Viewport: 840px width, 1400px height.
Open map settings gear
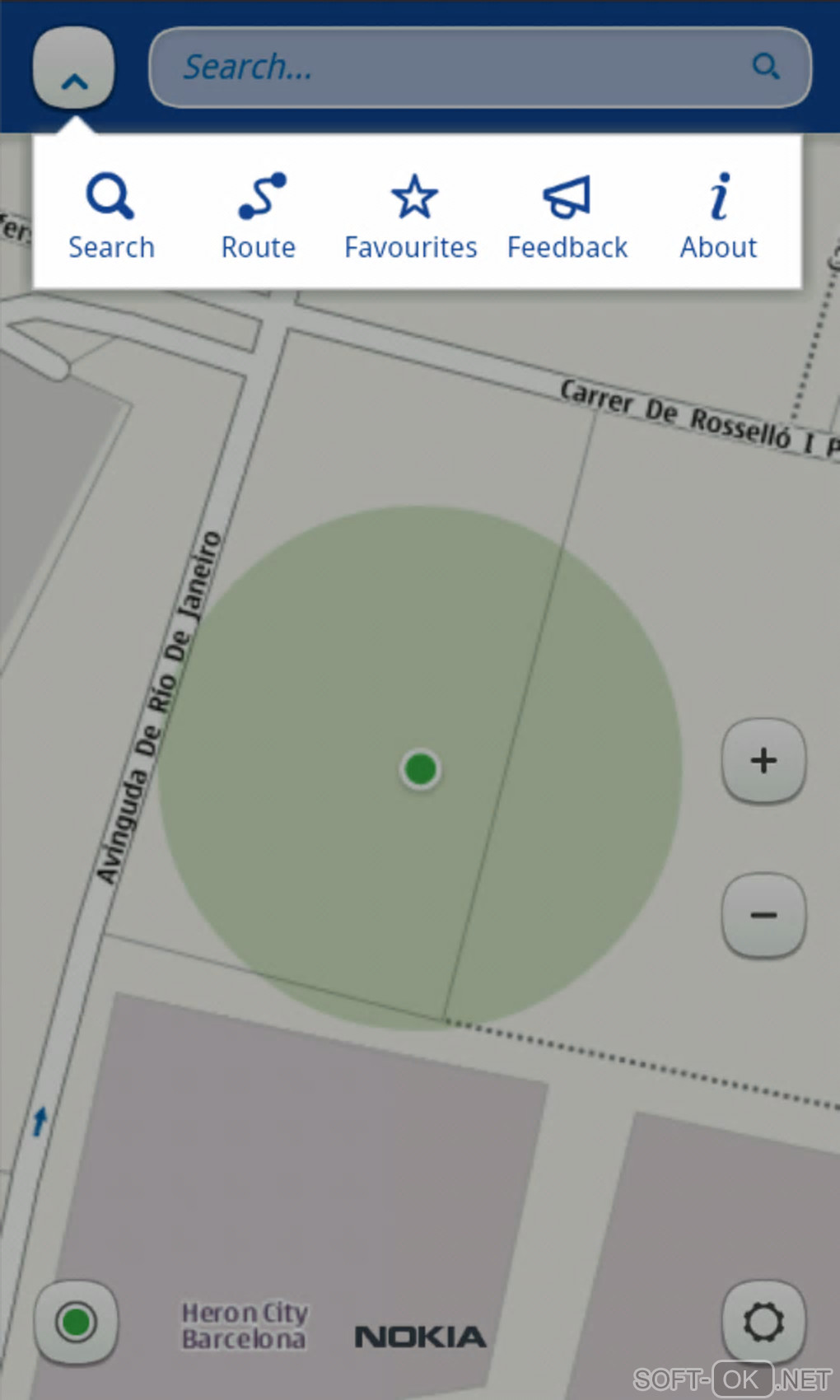763,1322
